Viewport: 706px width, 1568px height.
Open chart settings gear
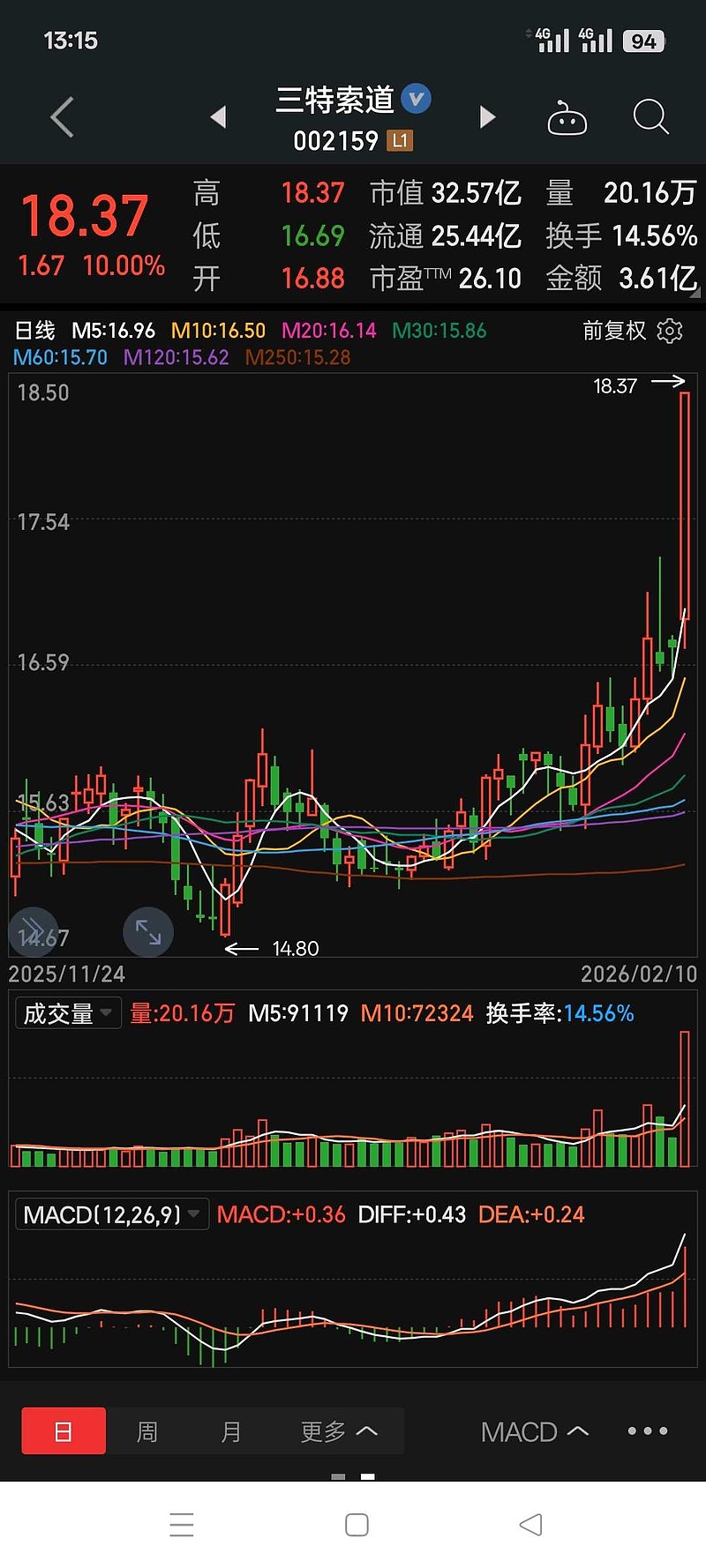coord(671,332)
